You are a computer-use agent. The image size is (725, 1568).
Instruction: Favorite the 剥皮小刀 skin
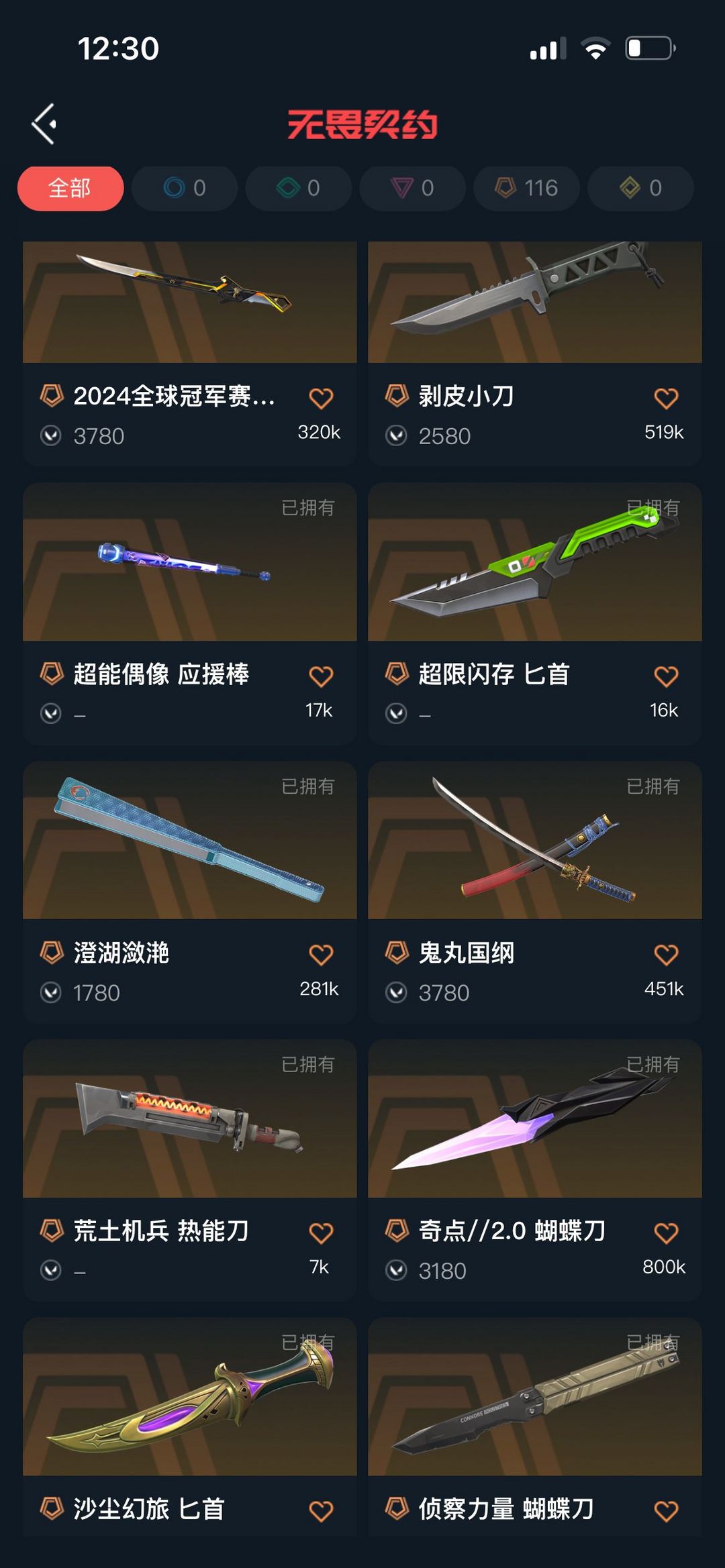click(x=666, y=398)
